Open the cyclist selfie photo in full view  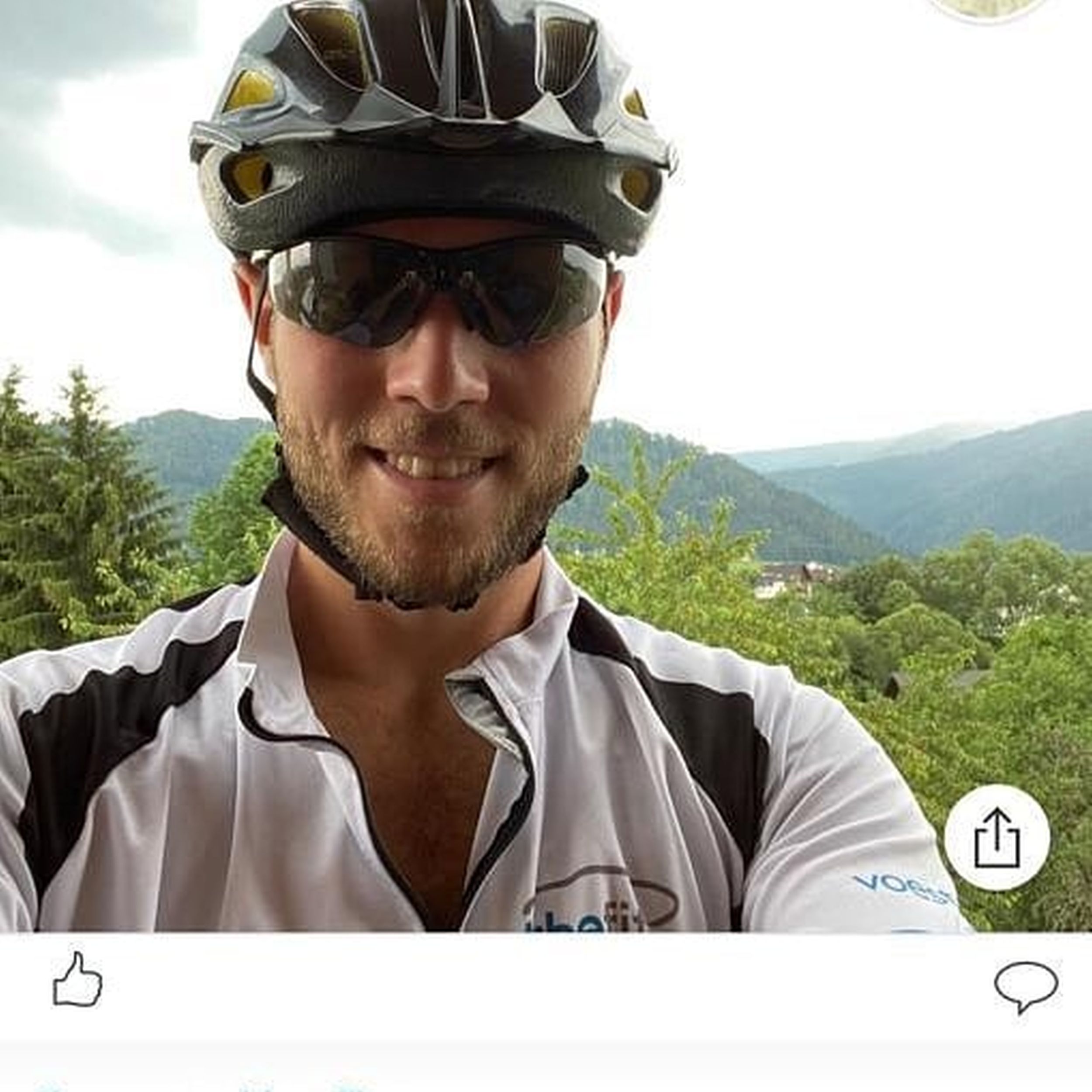[x=452, y=452]
